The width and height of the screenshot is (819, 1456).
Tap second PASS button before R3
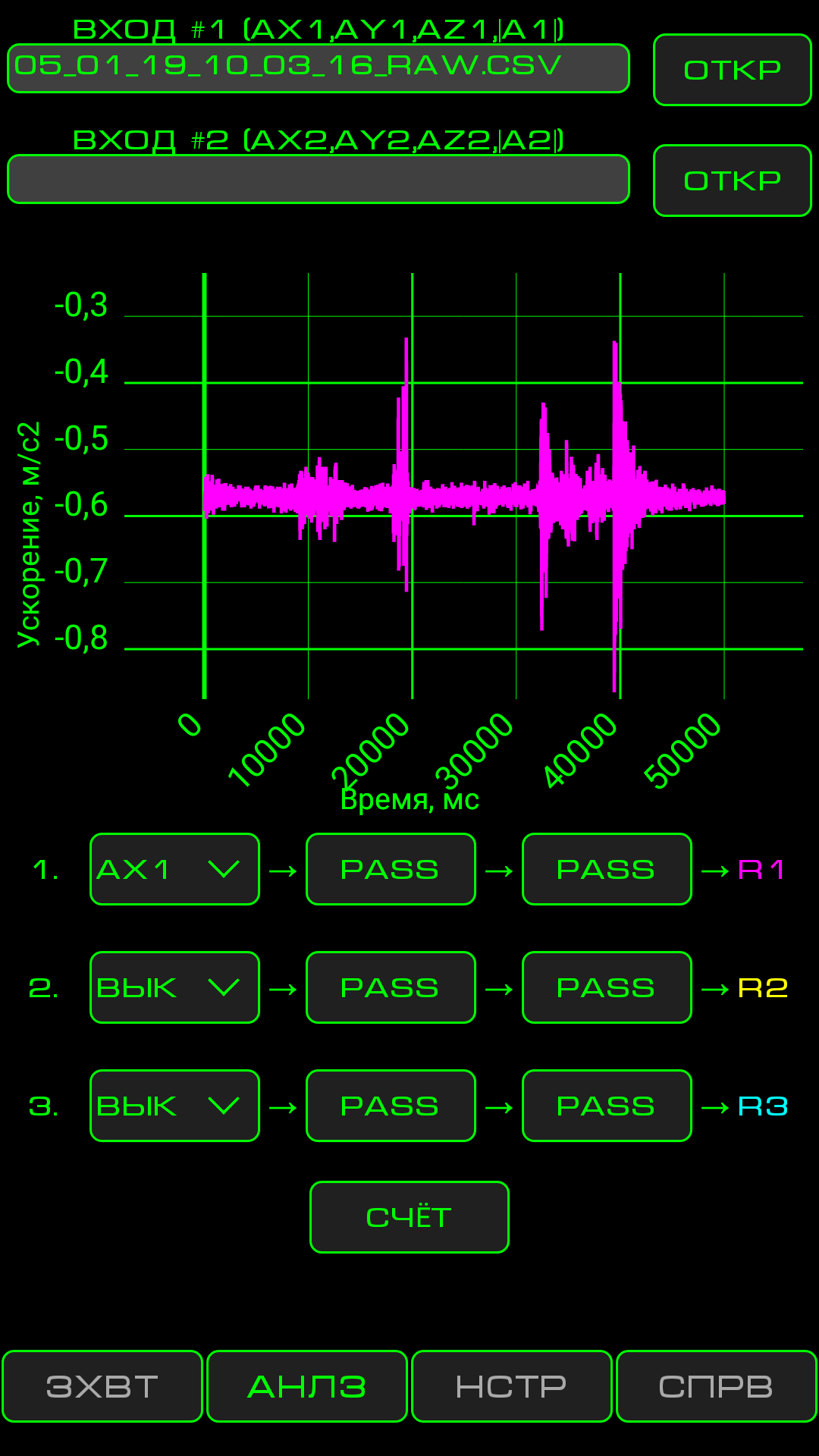click(607, 1106)
